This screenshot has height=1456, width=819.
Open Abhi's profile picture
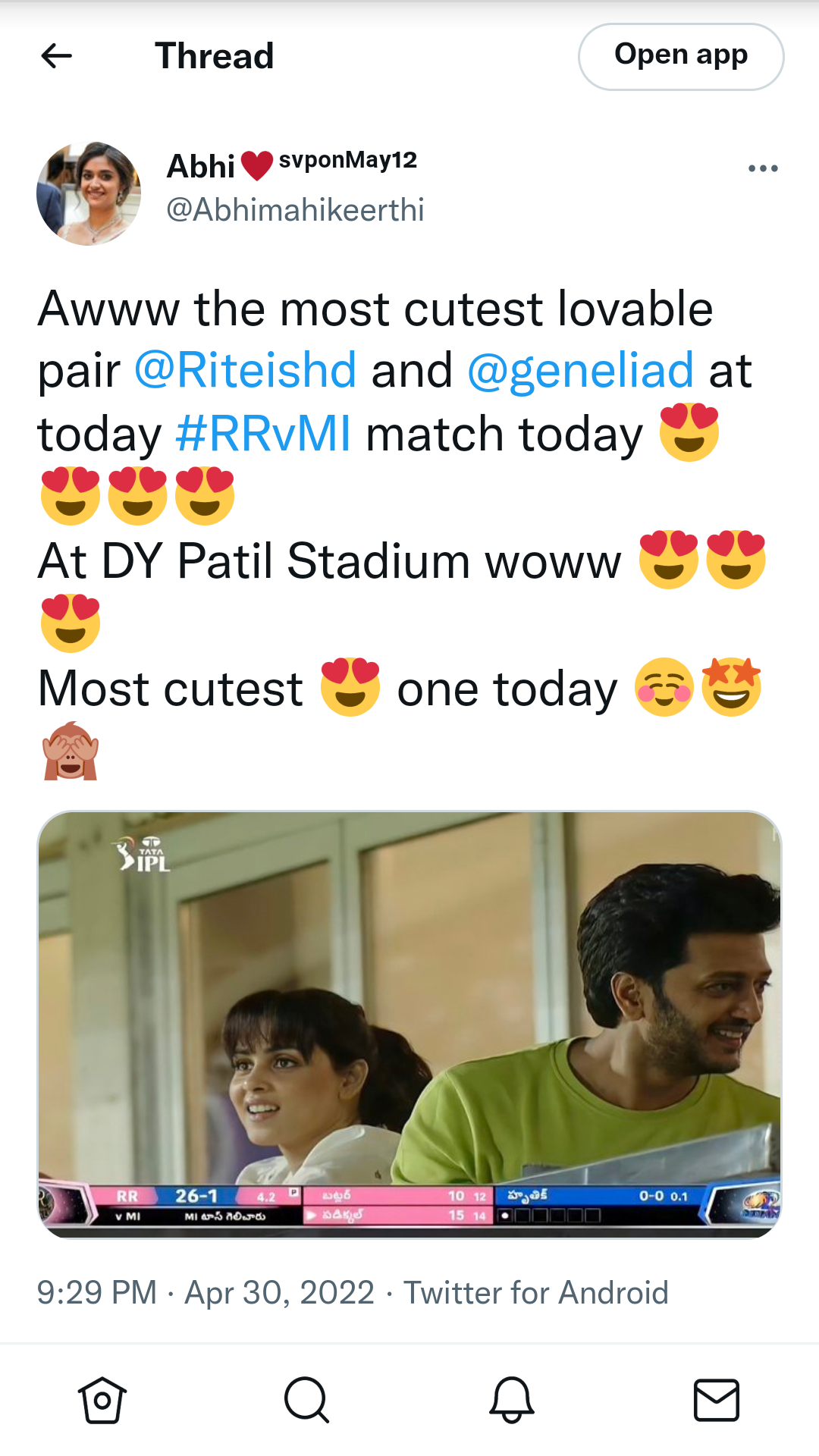click(89, 193)
